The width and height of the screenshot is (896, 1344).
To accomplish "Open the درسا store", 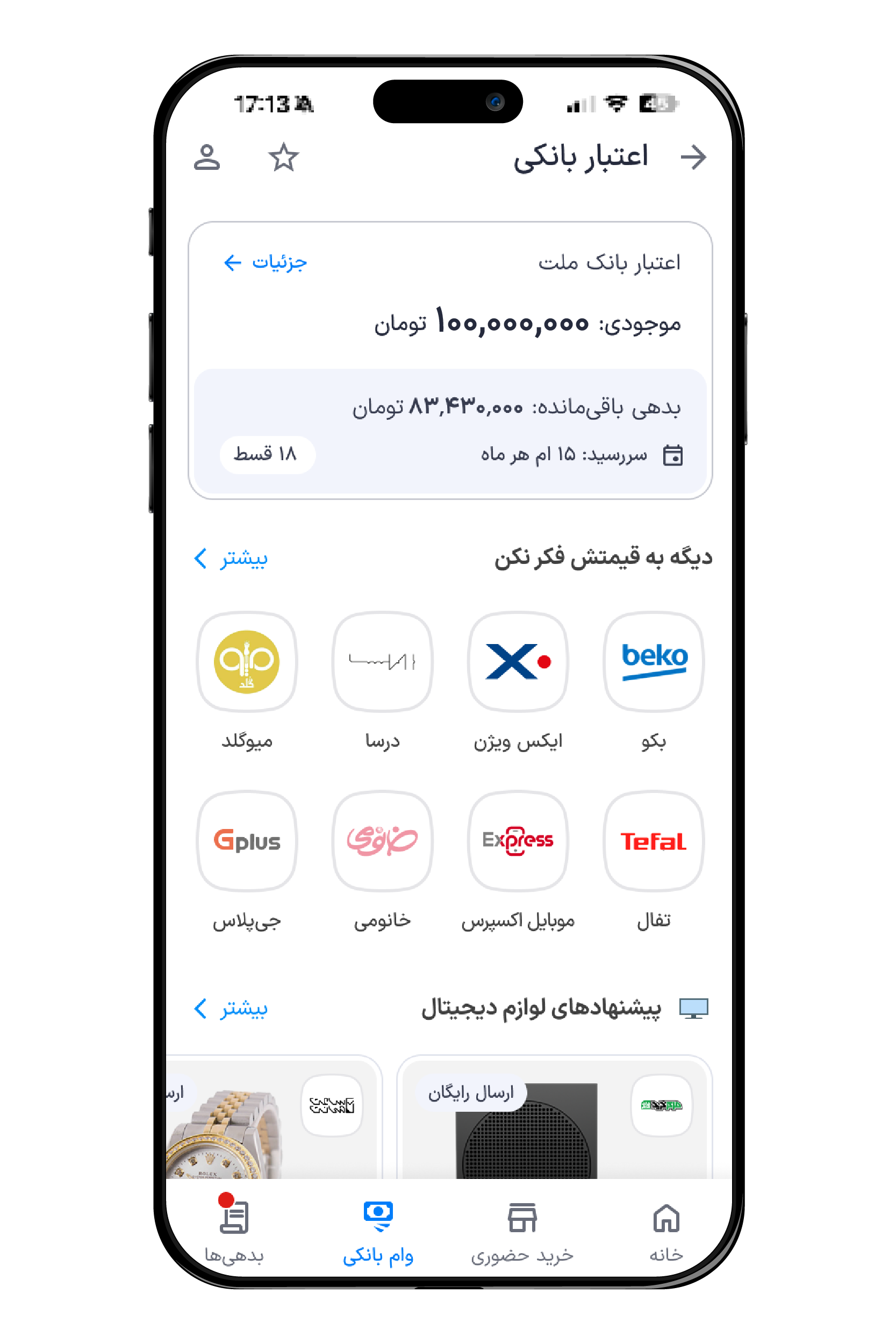I will coord(382,661).
